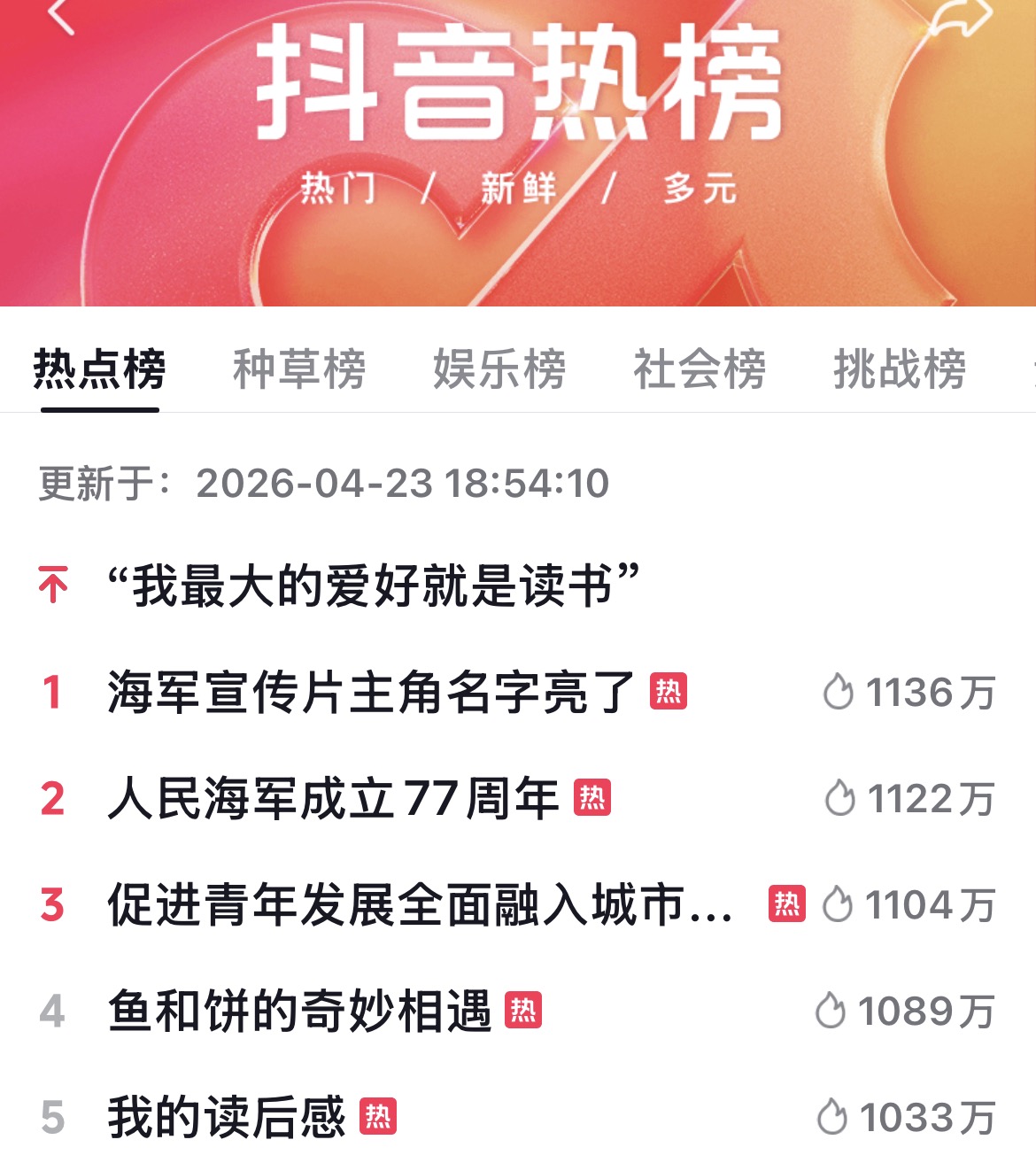
Task: Open topic 我的读后感
Action: 227,1117
